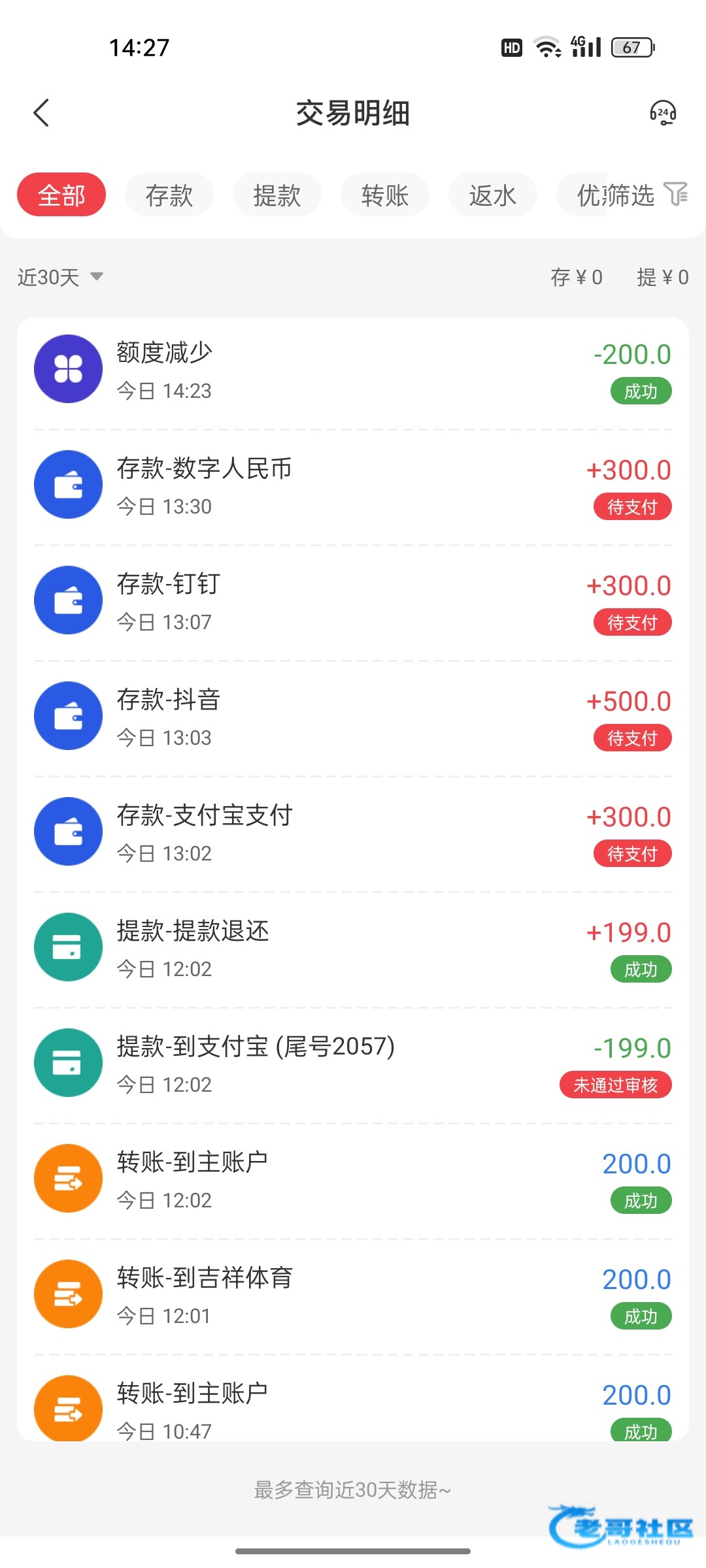Switch to the 存款 tab
This screenshot has height=1568, width=706.
(x=169, y=195)
